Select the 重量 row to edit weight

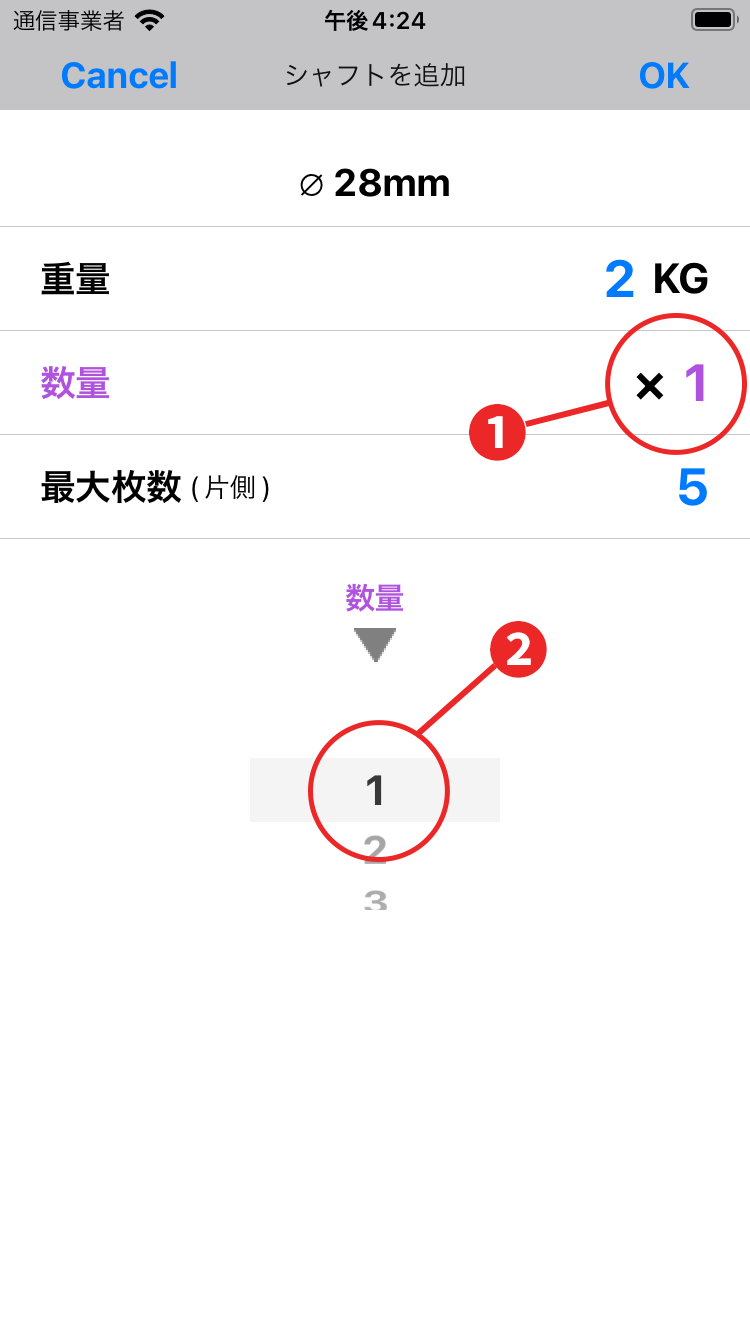[374, 279]
